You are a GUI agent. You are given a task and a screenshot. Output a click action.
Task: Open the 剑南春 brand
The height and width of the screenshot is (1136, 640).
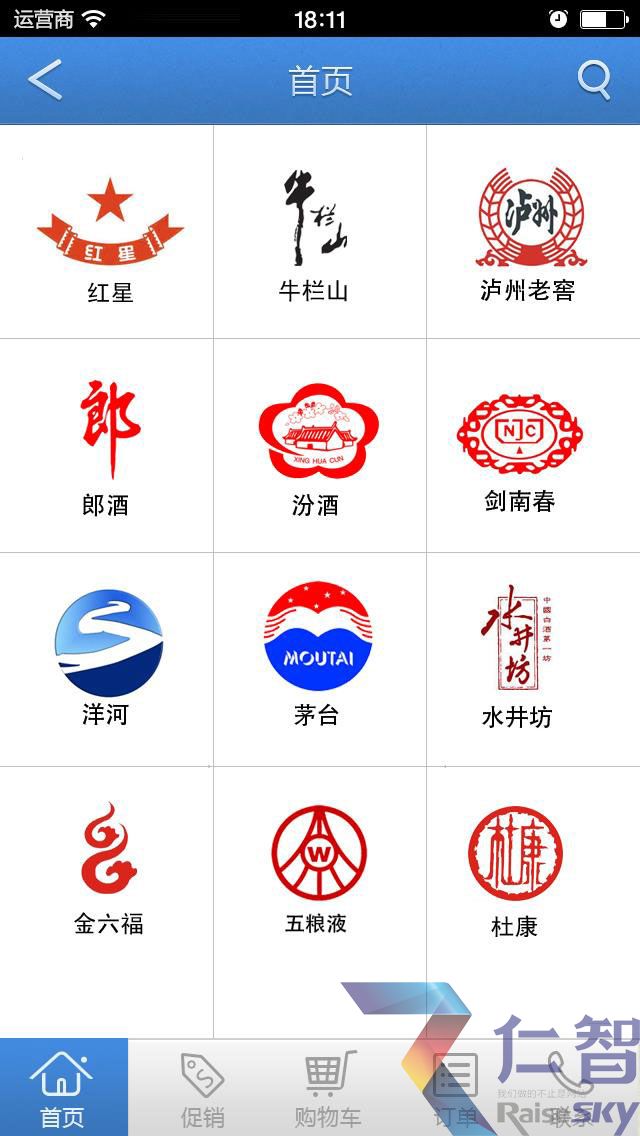[533, 446]
